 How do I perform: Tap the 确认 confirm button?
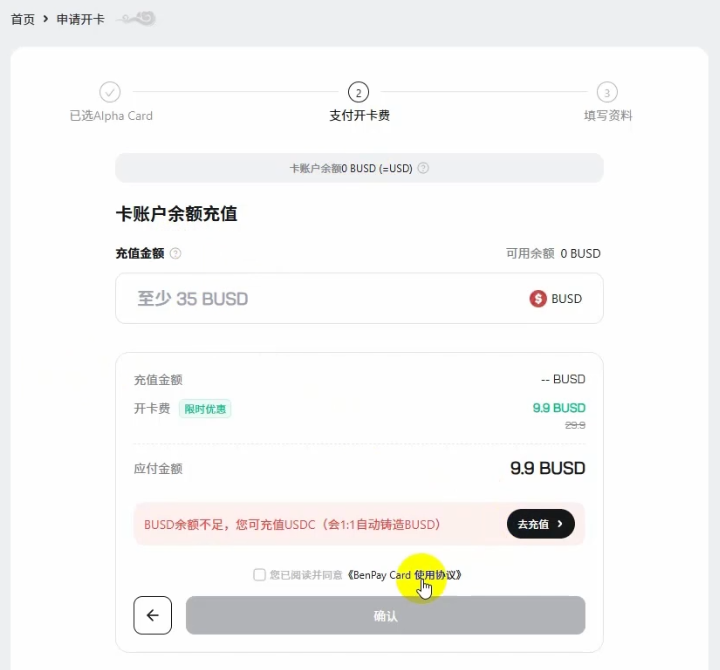tap(385, 615)
